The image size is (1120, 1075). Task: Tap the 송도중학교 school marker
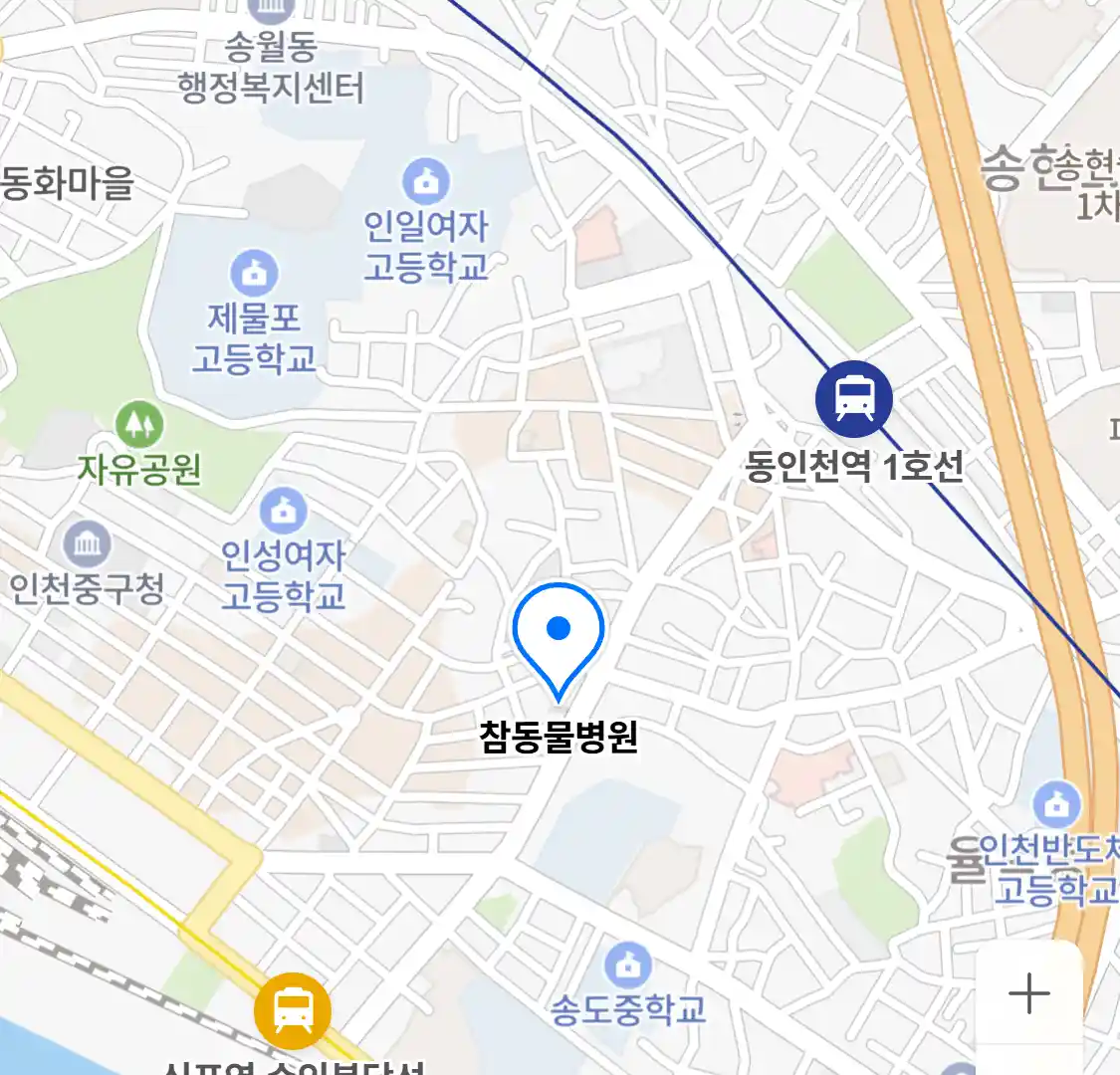click(x=628, y=965)
